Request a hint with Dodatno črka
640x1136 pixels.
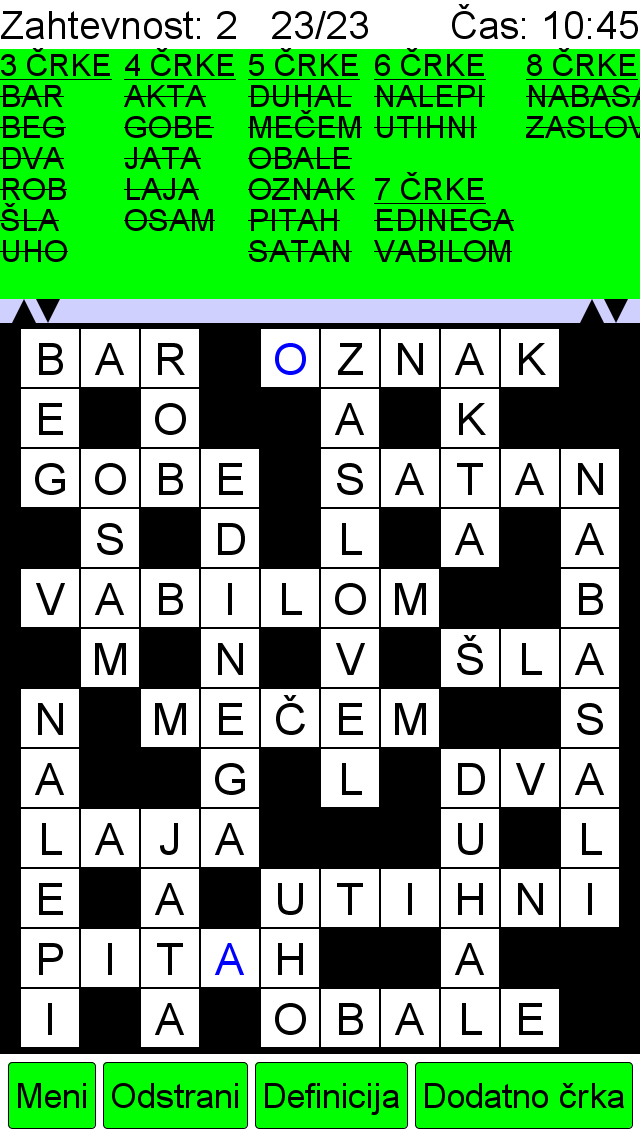(x=523, y=1095)
